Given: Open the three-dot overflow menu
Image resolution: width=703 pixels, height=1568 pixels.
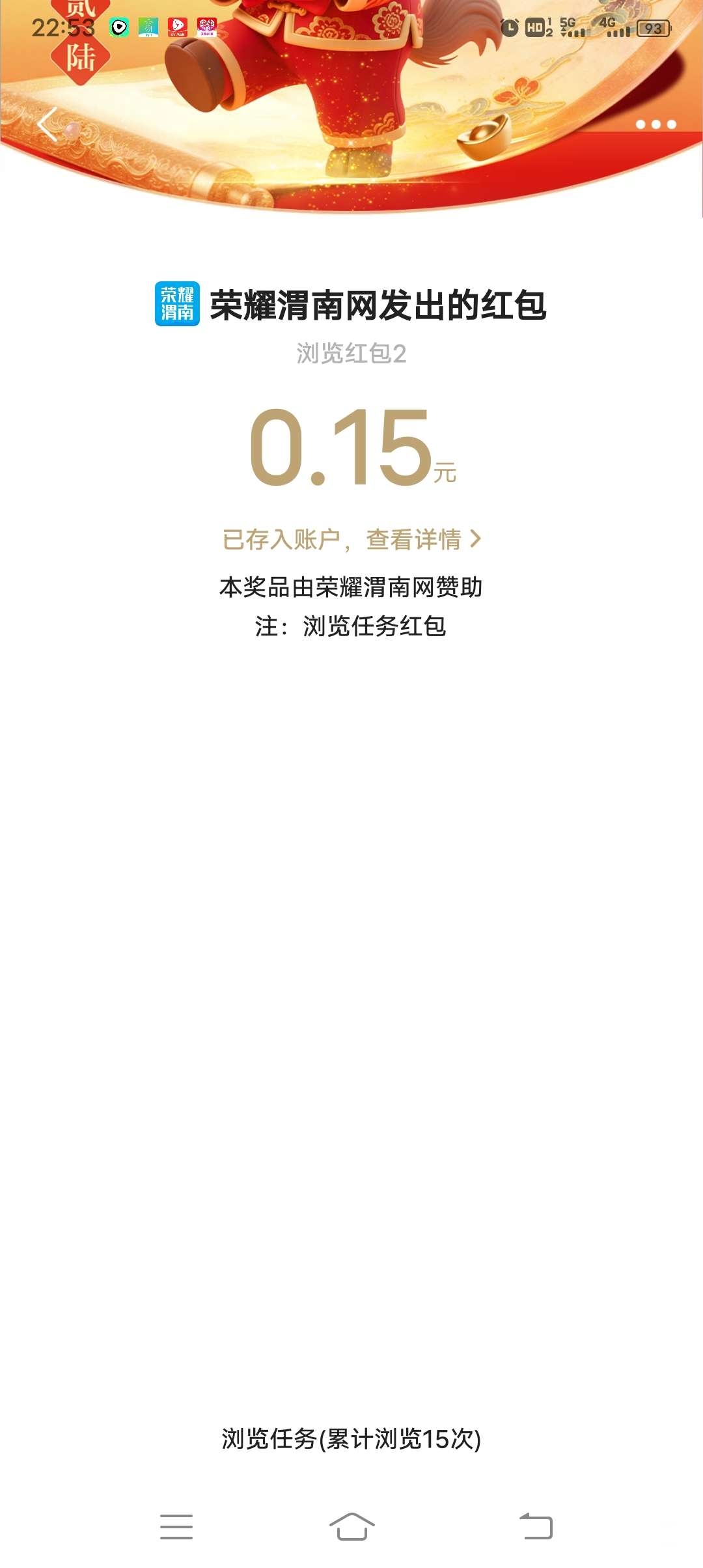Looking at the screenshot, I should [655, 124].
